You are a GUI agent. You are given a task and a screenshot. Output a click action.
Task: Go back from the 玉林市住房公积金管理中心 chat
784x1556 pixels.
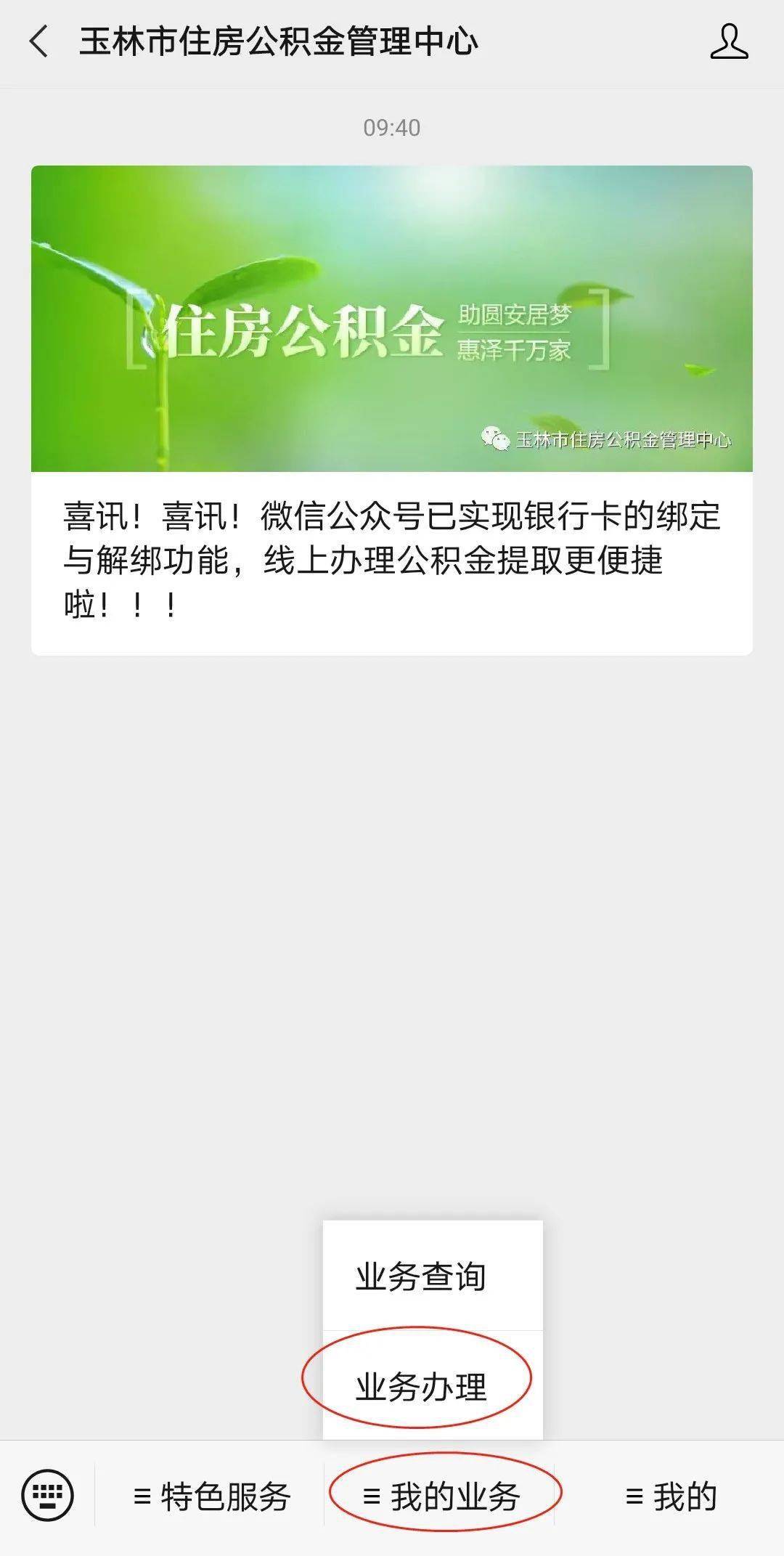click(39, 41)
